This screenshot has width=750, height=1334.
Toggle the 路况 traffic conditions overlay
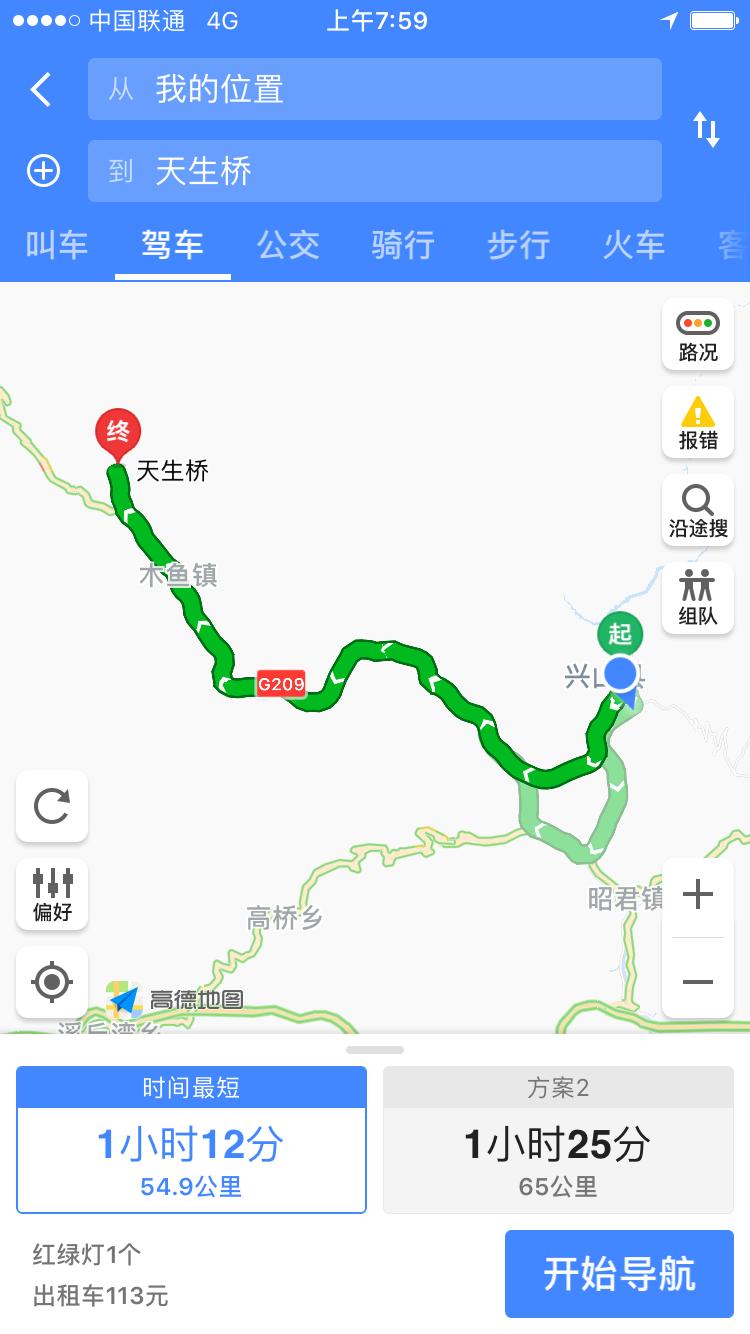[x=697, y=335]
